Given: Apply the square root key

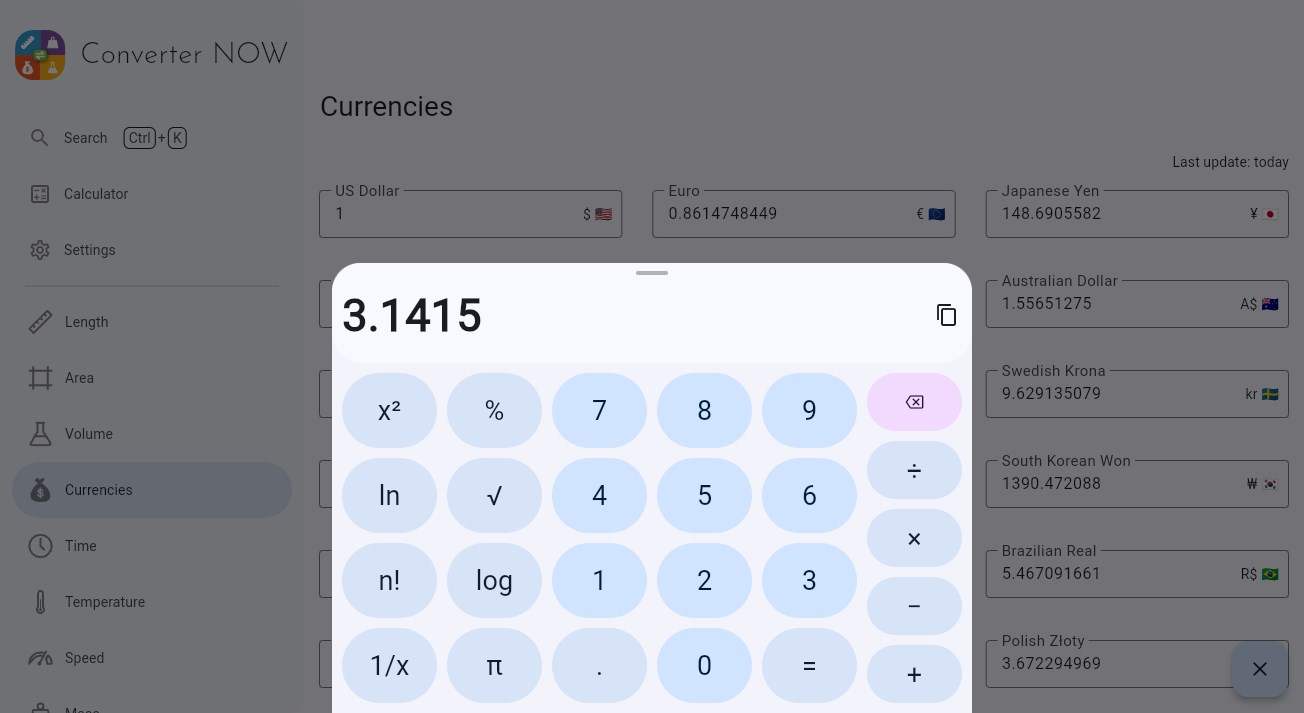Looking at the screenshot, I should click(494, 495).
